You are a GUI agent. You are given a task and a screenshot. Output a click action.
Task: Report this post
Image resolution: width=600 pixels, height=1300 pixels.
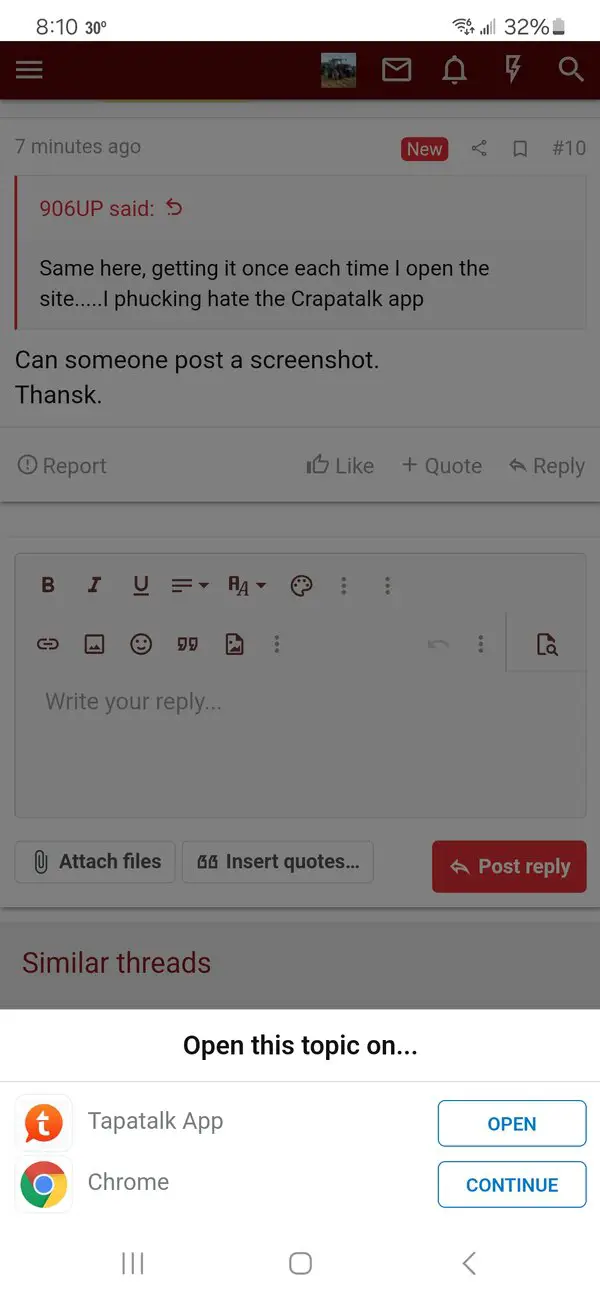(62, 466)
